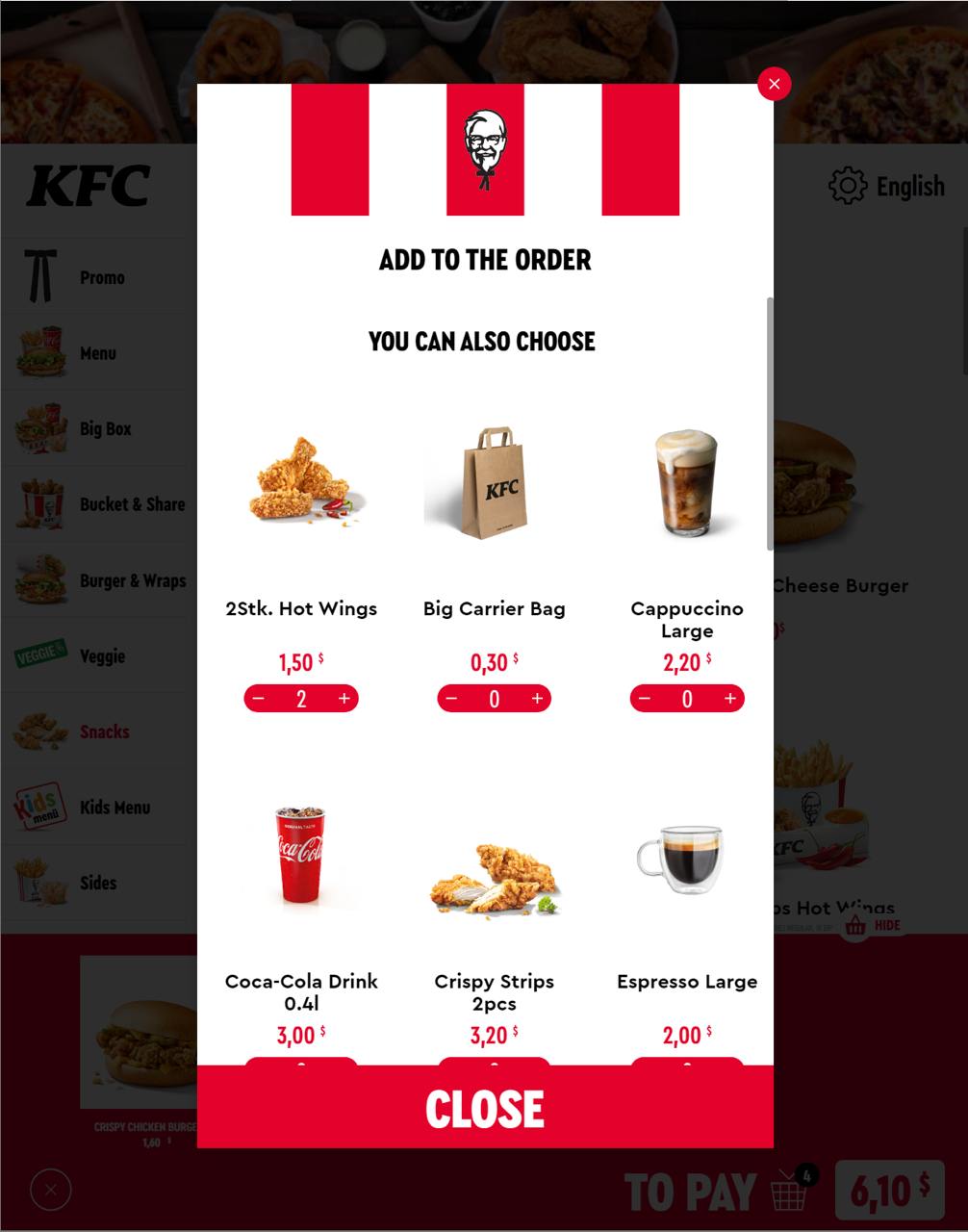The width and height of the screenshot is (968, 1232).
Task: Decrease 2Stk. Hot Wings quantity
Action: click(259, 699)
